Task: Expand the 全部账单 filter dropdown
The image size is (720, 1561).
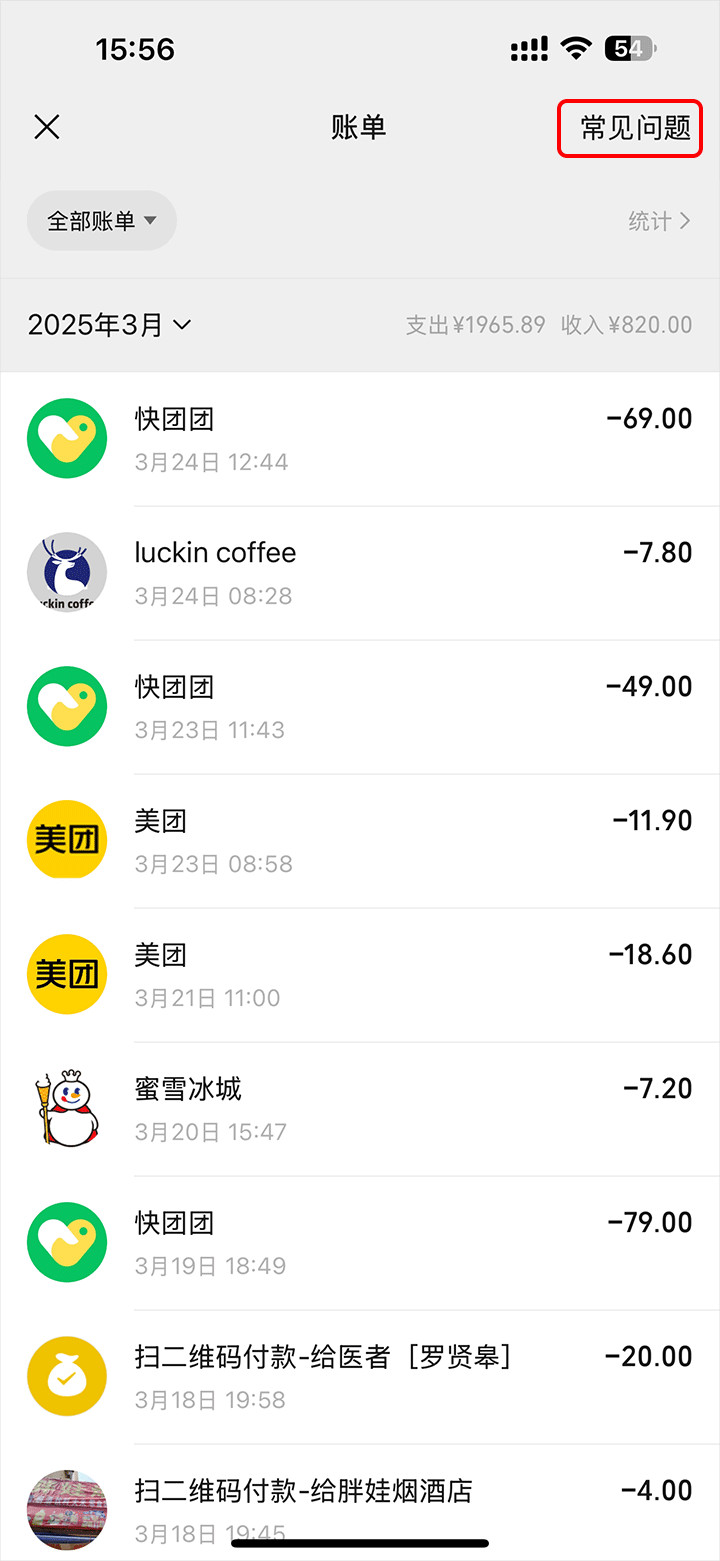Action: click(102, 221)
